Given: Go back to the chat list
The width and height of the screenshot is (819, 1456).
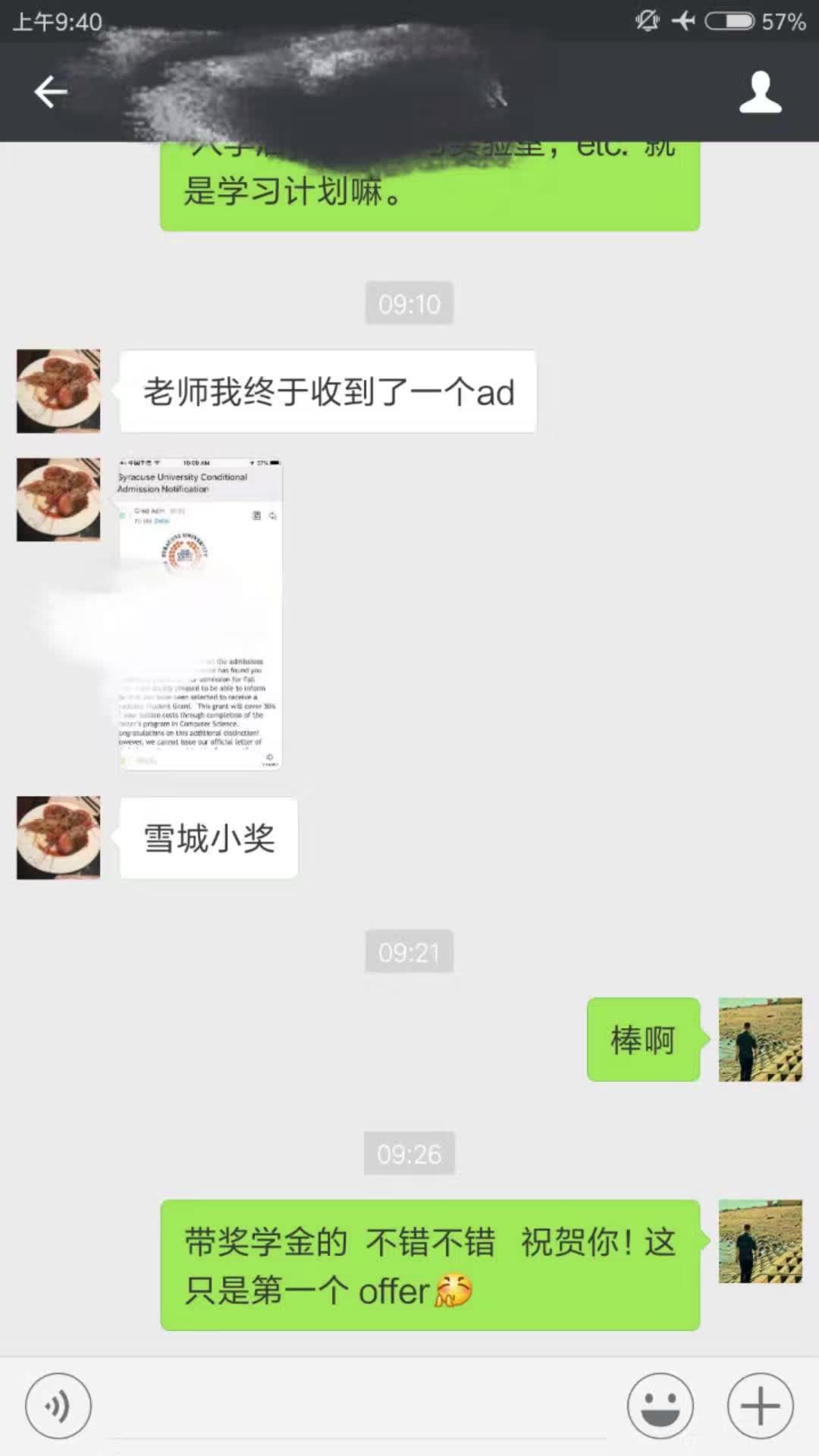Looking at the screenshot, I should 51,93.
